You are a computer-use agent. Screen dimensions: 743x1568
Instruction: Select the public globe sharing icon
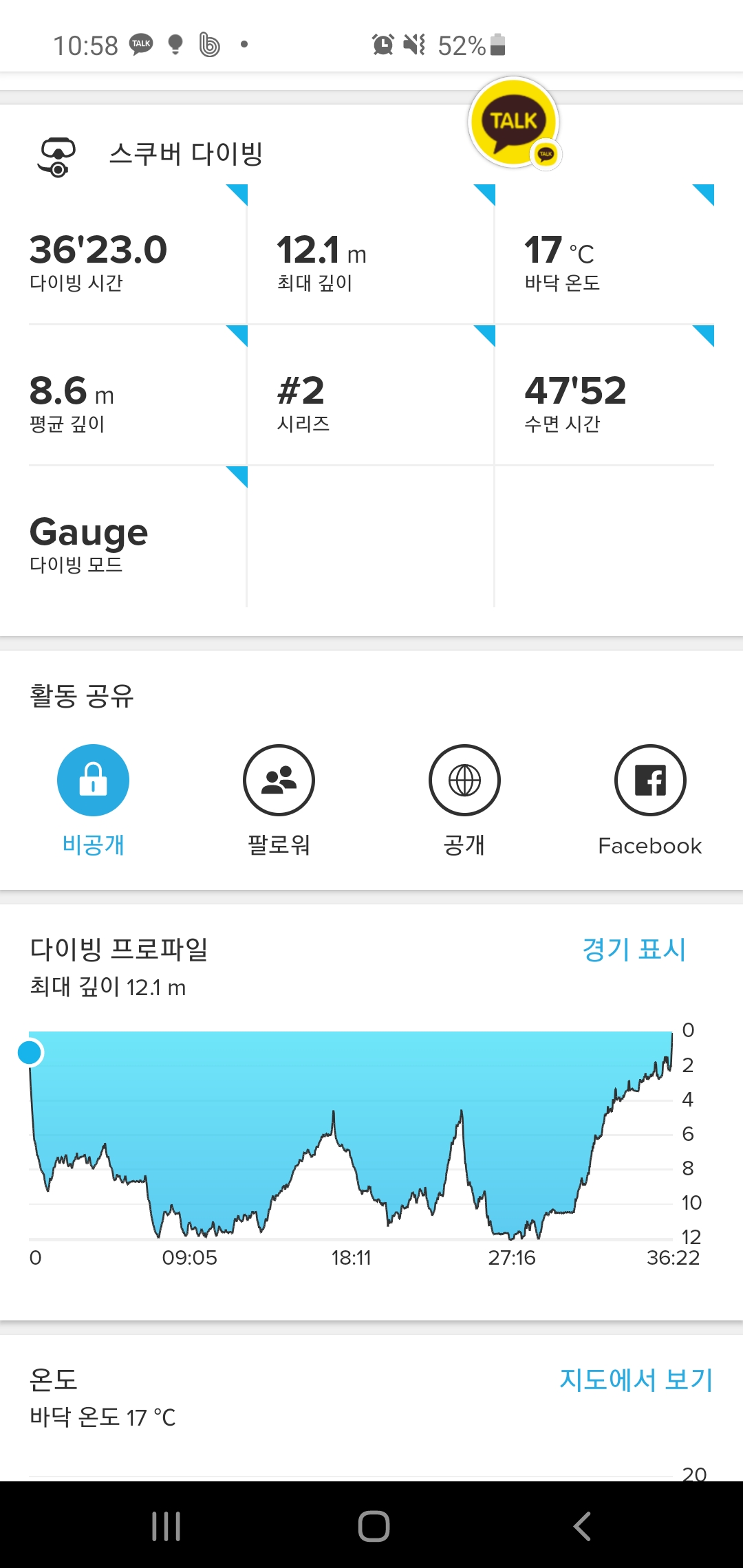pyautogui.click(x=464, y=779)
